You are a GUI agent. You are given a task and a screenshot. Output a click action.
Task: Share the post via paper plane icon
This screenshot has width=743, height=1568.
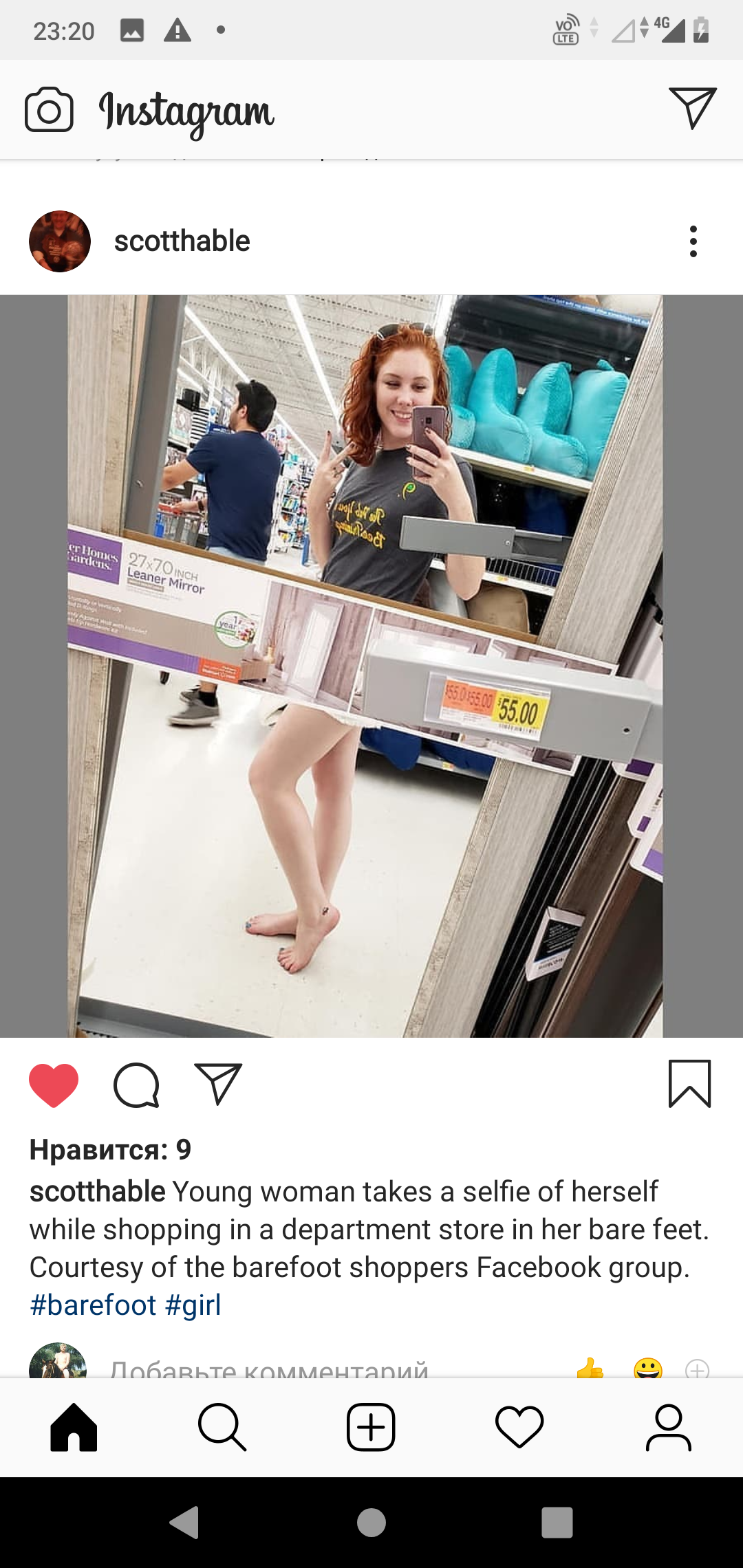218,1084
